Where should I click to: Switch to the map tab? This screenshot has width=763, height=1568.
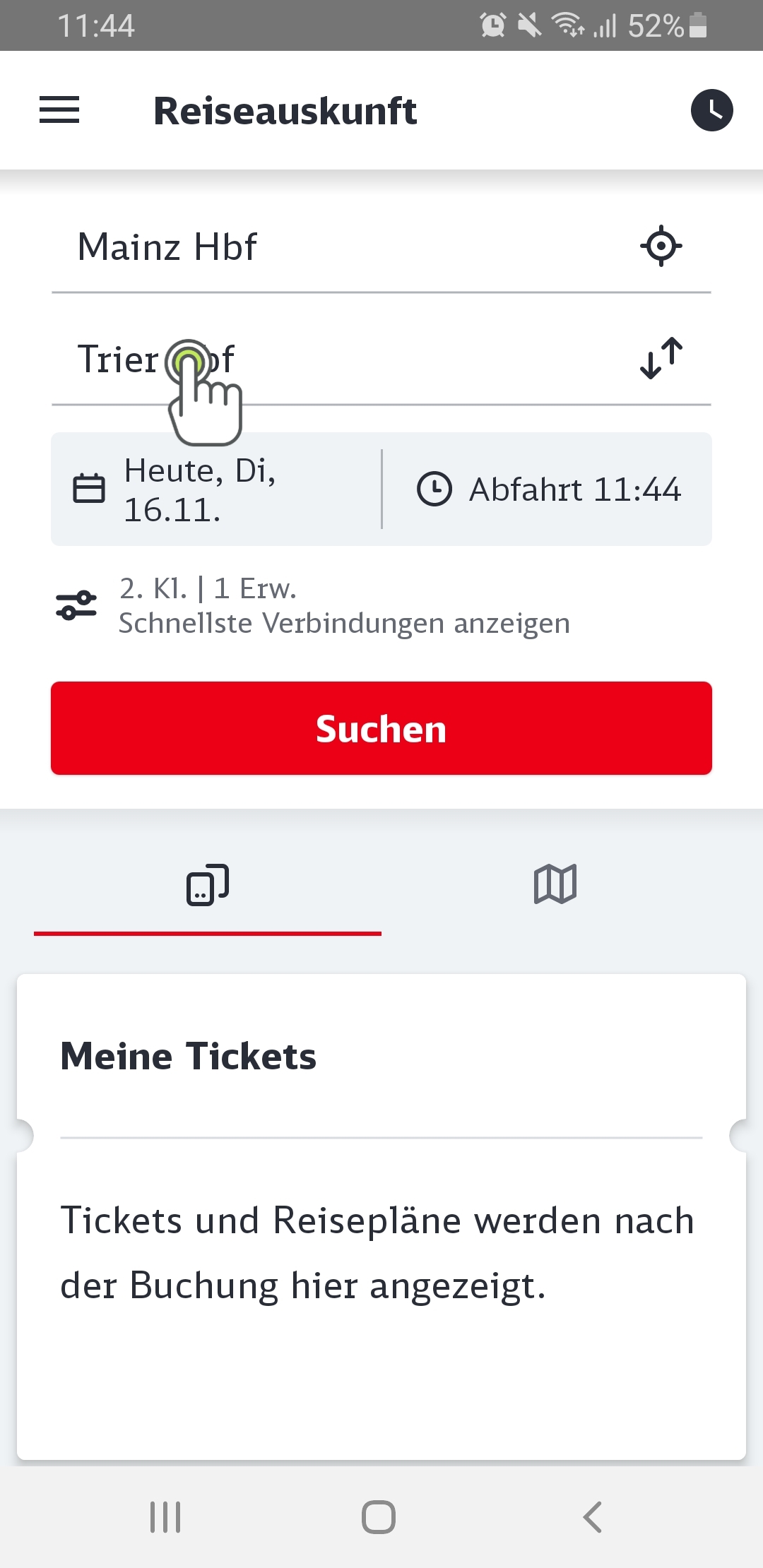[x=555, y=885]
